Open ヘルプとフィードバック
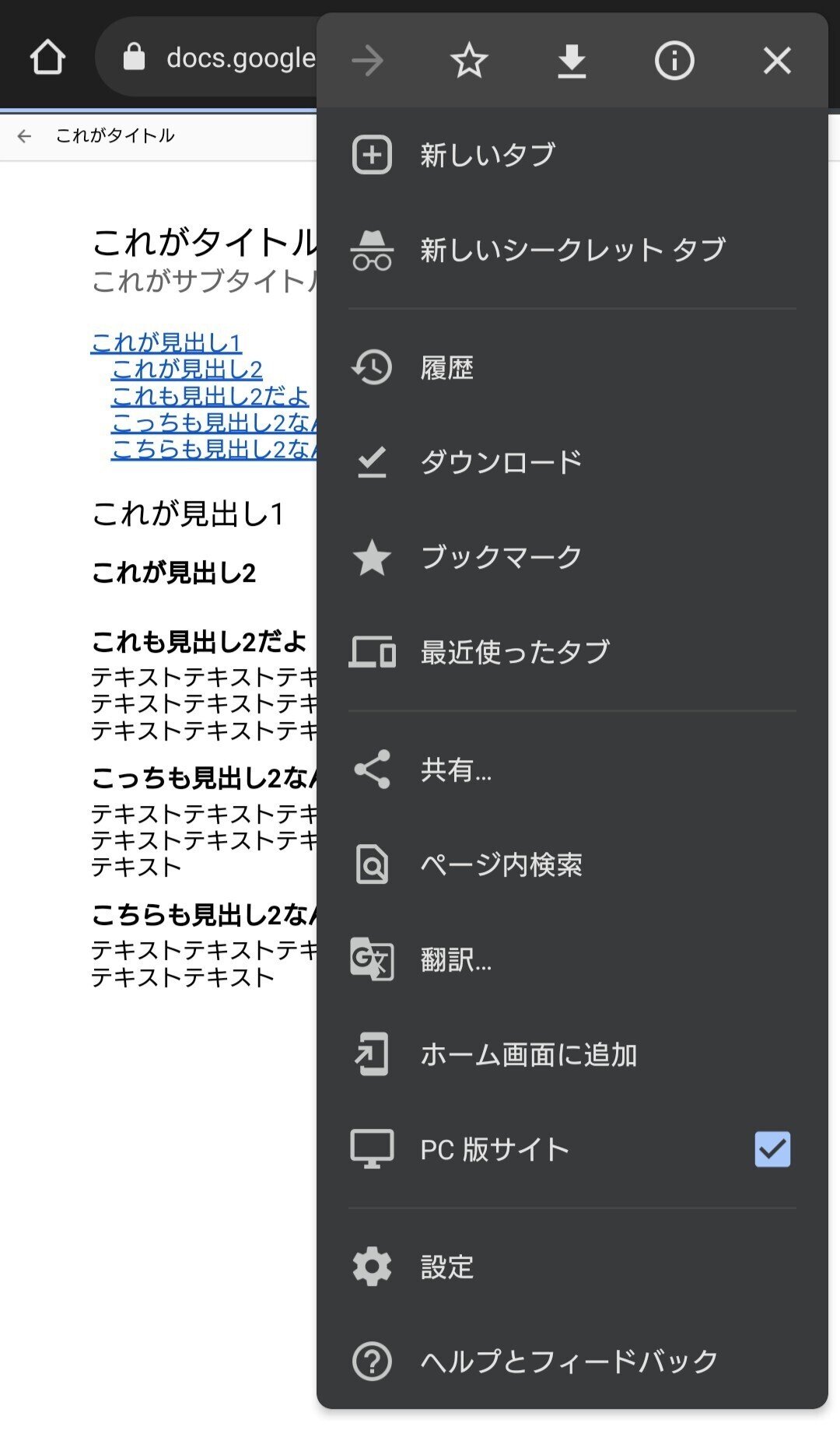 tap(569, 1362)
